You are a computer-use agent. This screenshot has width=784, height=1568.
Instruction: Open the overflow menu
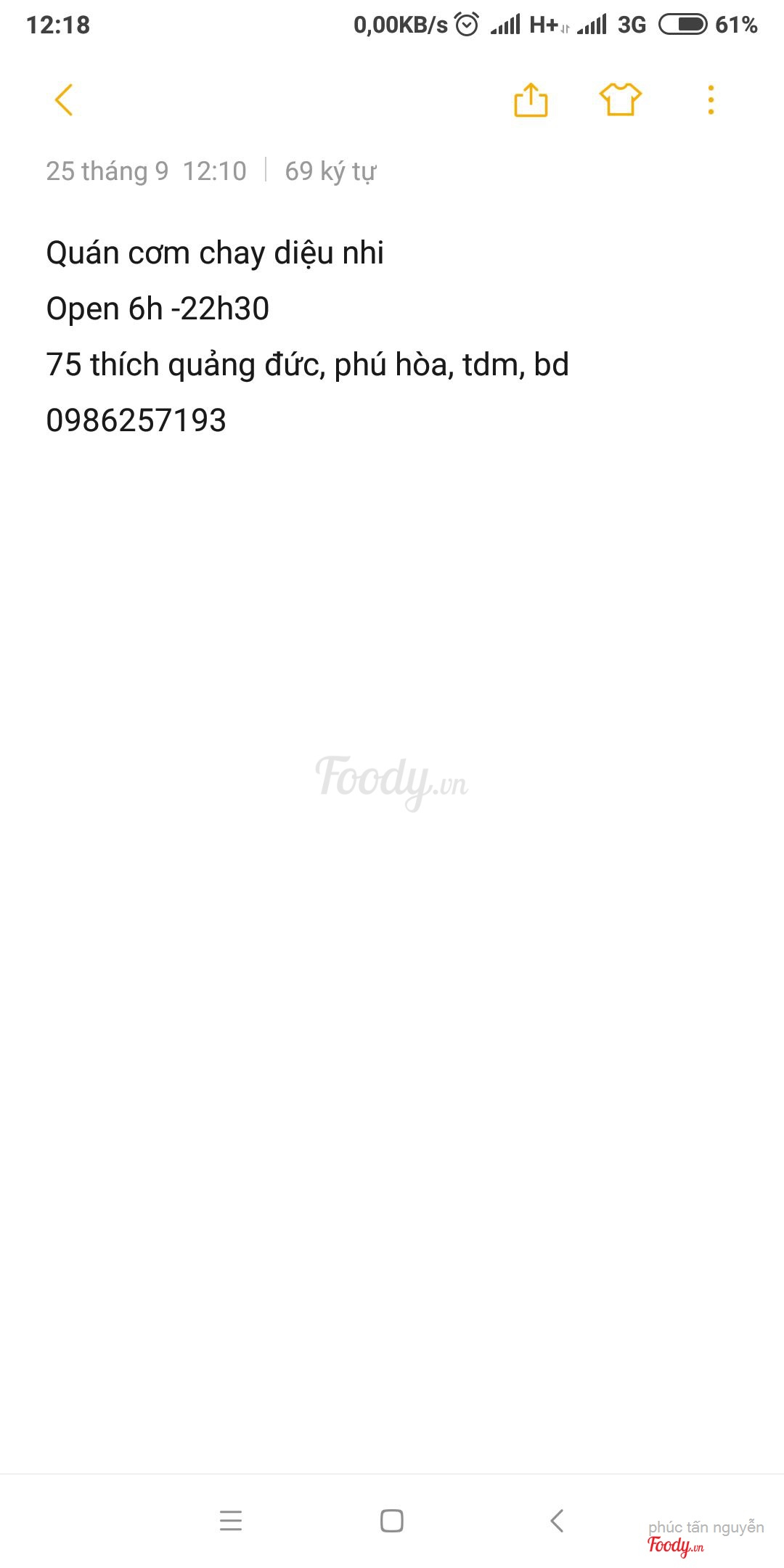pos(711,100)
